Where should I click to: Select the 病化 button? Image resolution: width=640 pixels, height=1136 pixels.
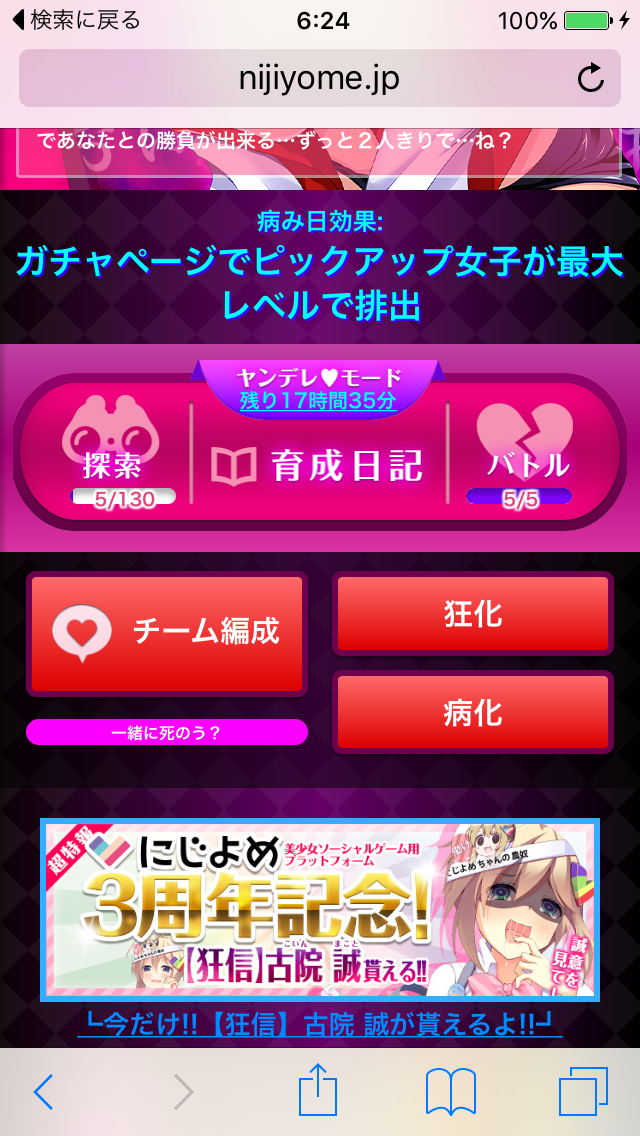(472, 712)
